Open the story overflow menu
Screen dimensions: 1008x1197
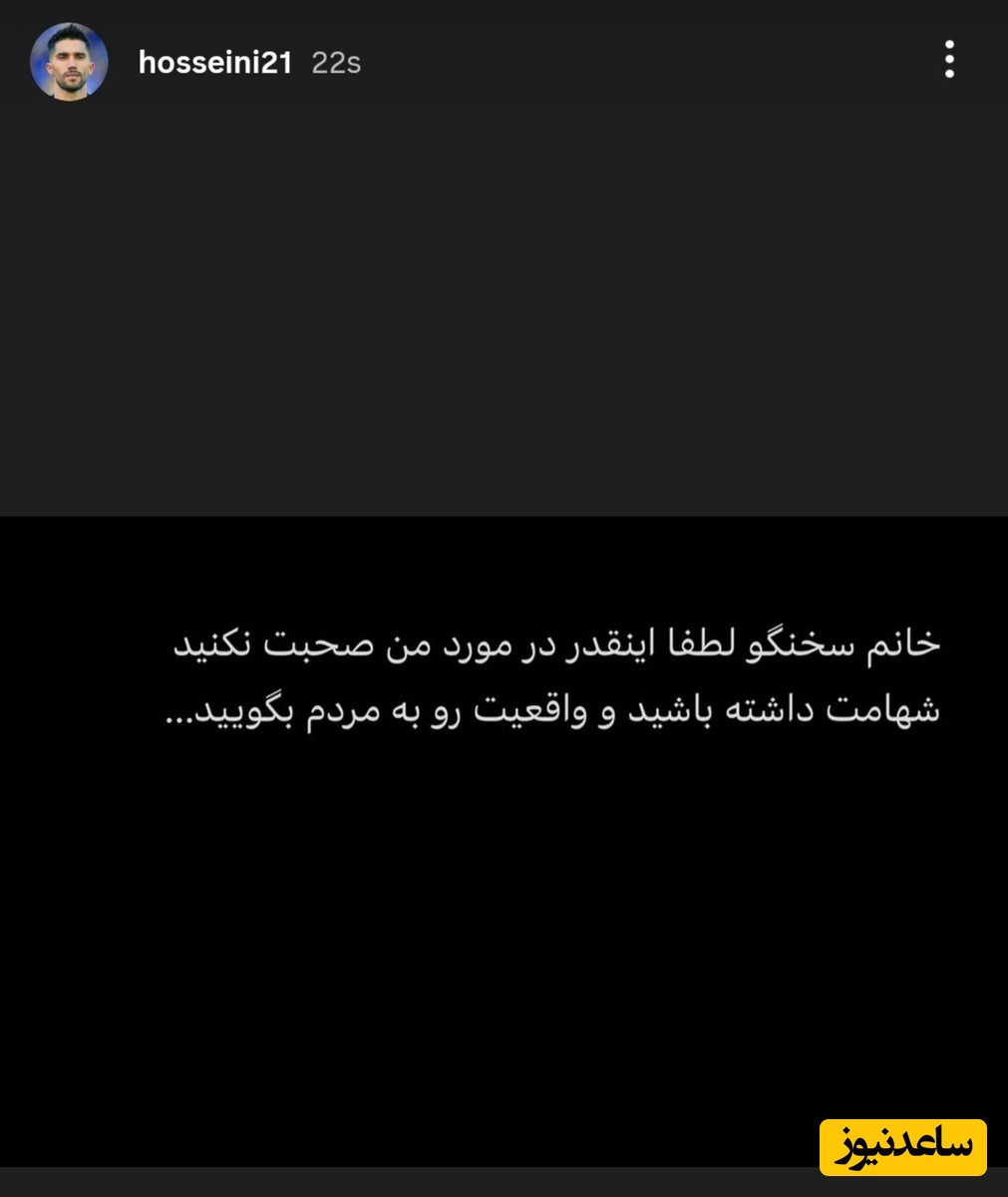[x=949, y=60]
